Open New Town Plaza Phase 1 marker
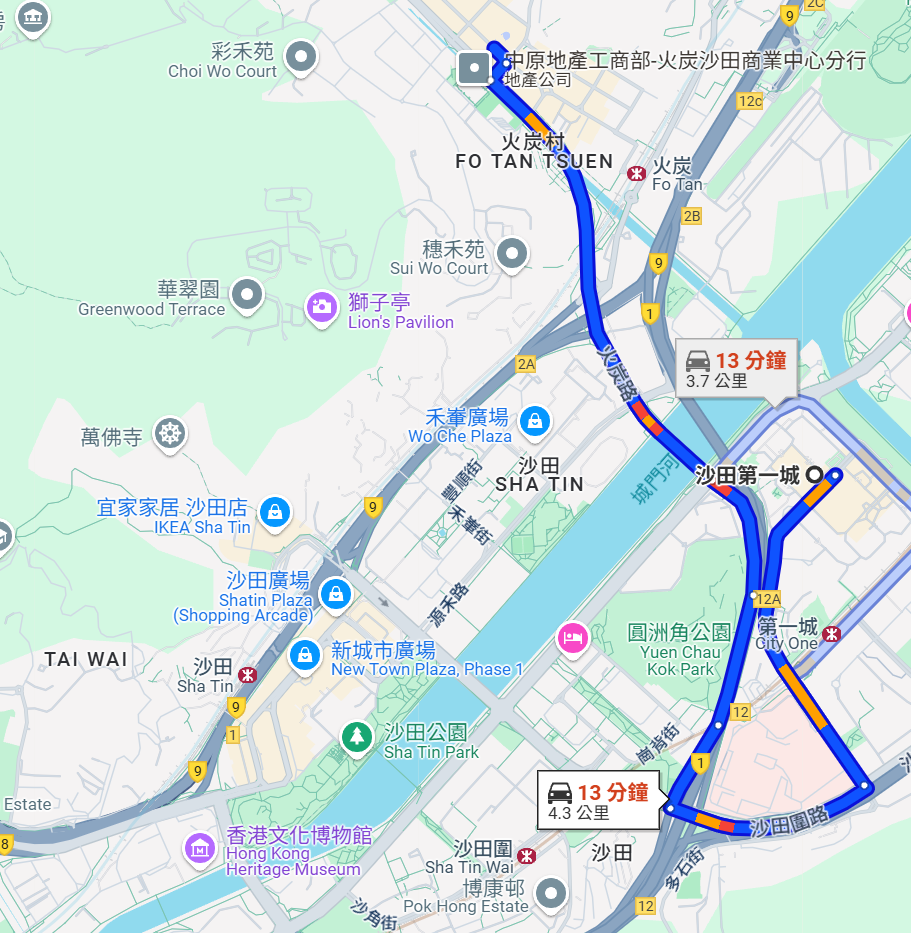Viewport: 911px width, 933px height. [303, 656]
